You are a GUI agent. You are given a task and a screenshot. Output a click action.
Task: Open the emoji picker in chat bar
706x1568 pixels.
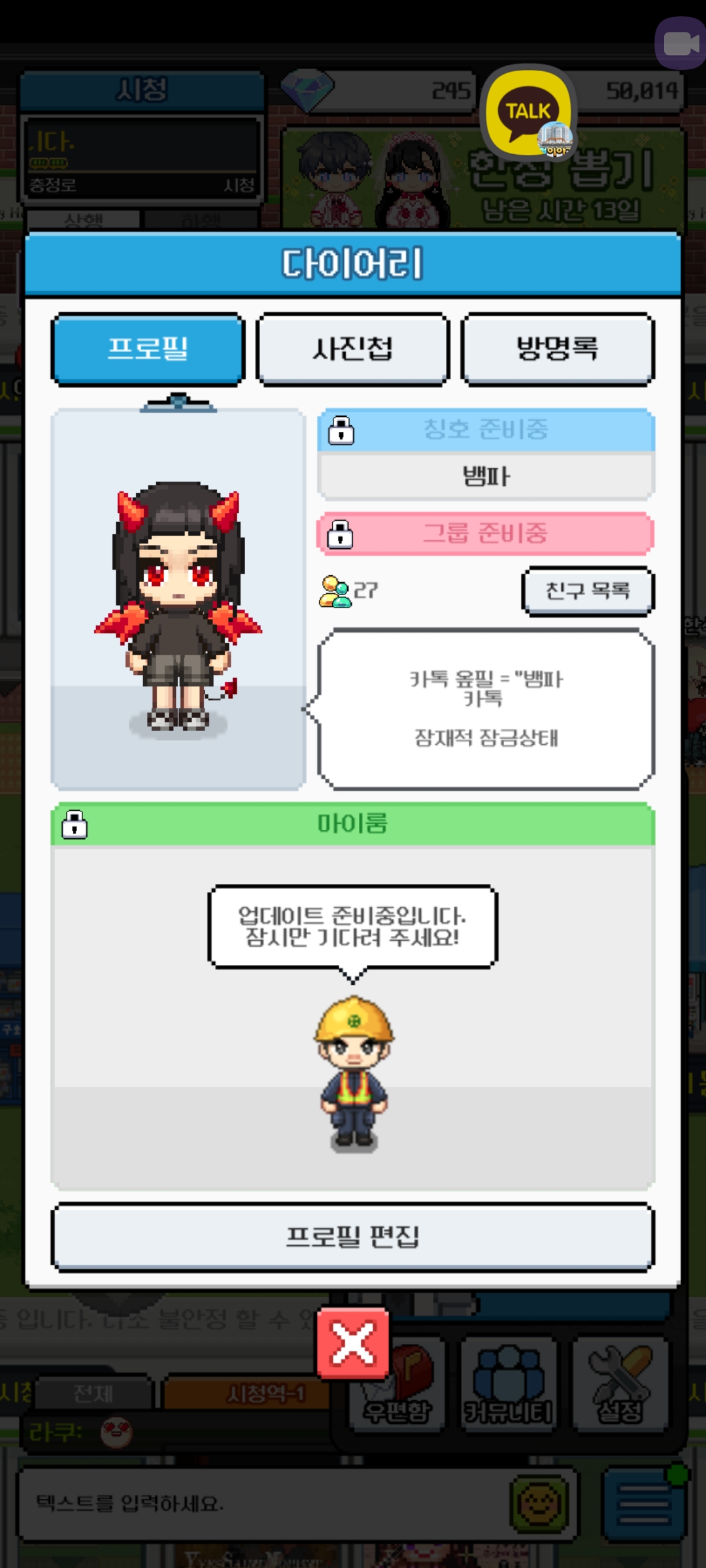[x=539, y=1503]
